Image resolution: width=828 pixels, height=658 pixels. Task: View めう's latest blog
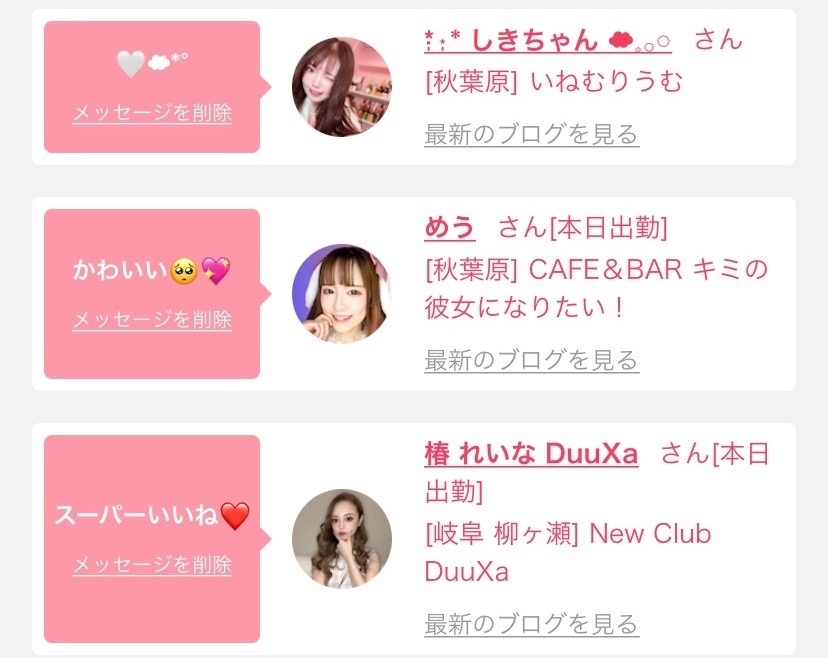pyautogui.click(x=531, y=360)
